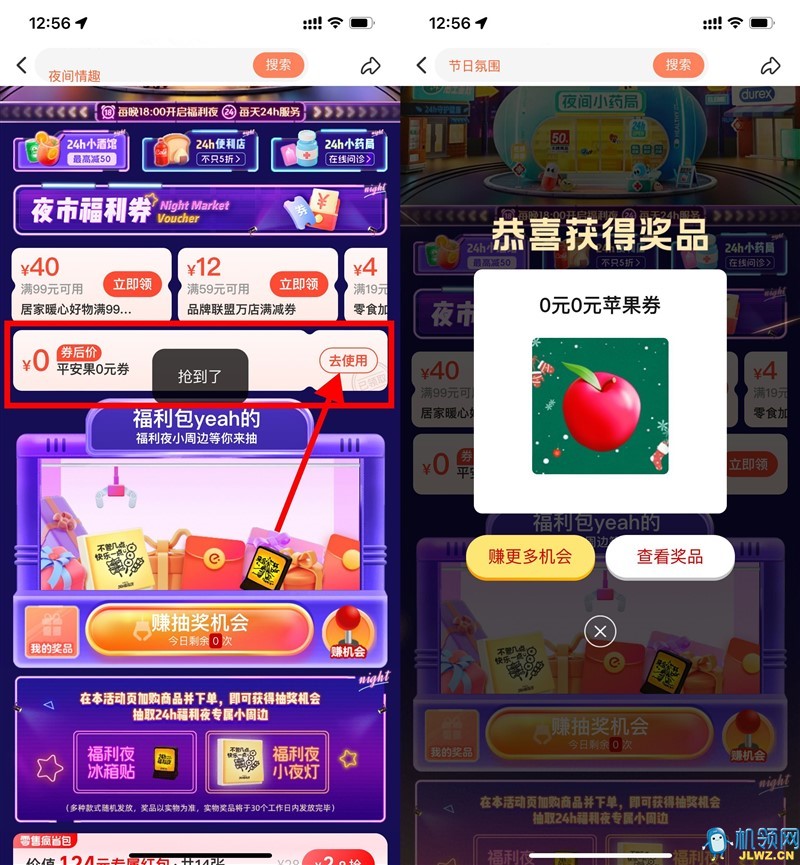Tap 搜索 next to 夜间情趣
This screenshot has height=865, width=800.
click(278, 65)
